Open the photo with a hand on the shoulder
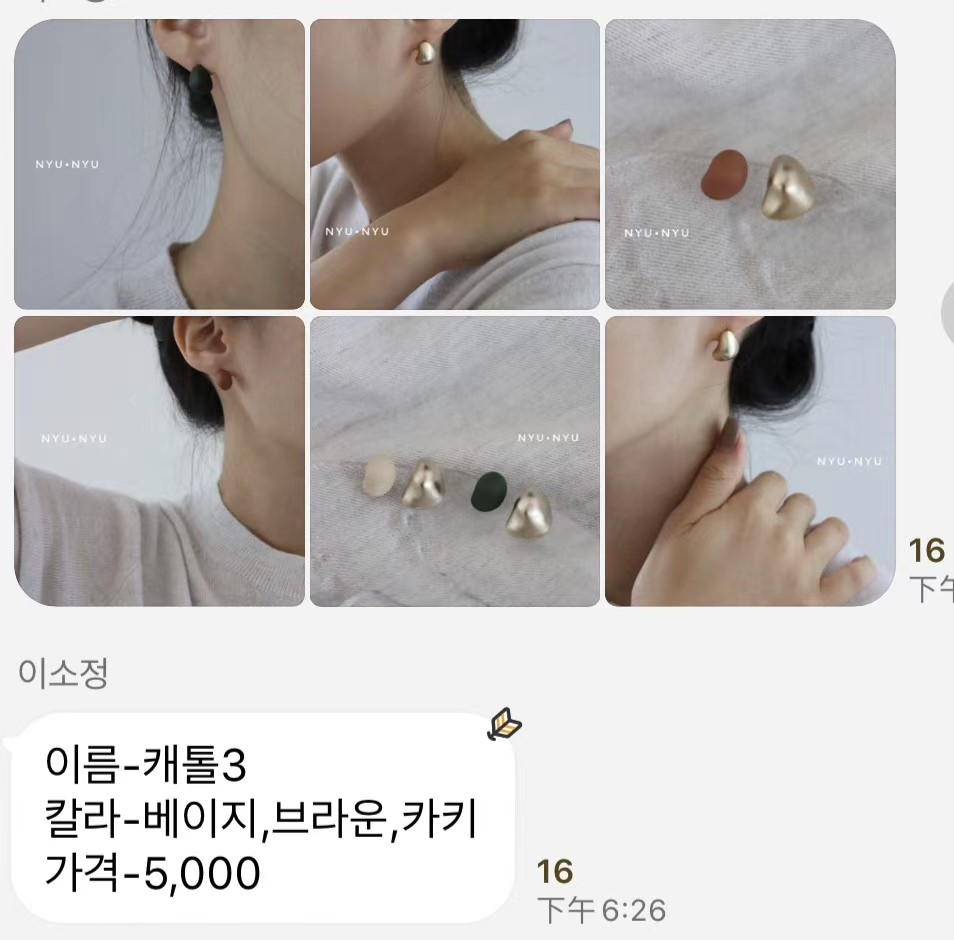954x940 pixels. pos(454,164)
